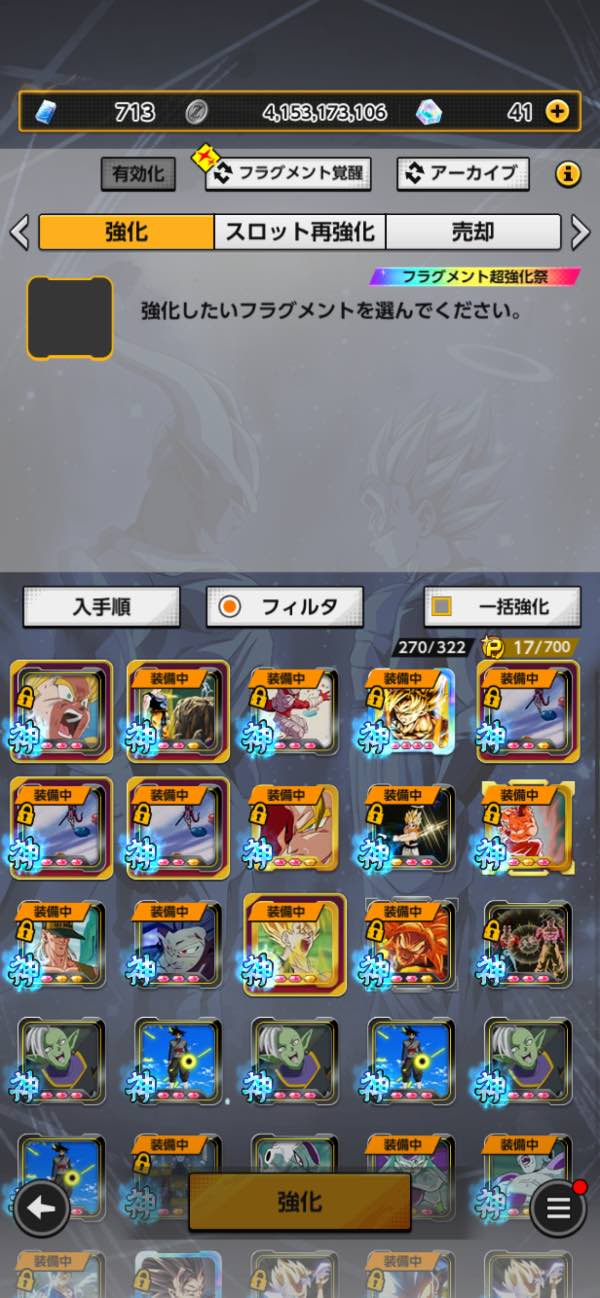The width and height of the screenshot is (600, 1298).
Task: Go back with the arrow button
Action: (x=41, y=1208)
